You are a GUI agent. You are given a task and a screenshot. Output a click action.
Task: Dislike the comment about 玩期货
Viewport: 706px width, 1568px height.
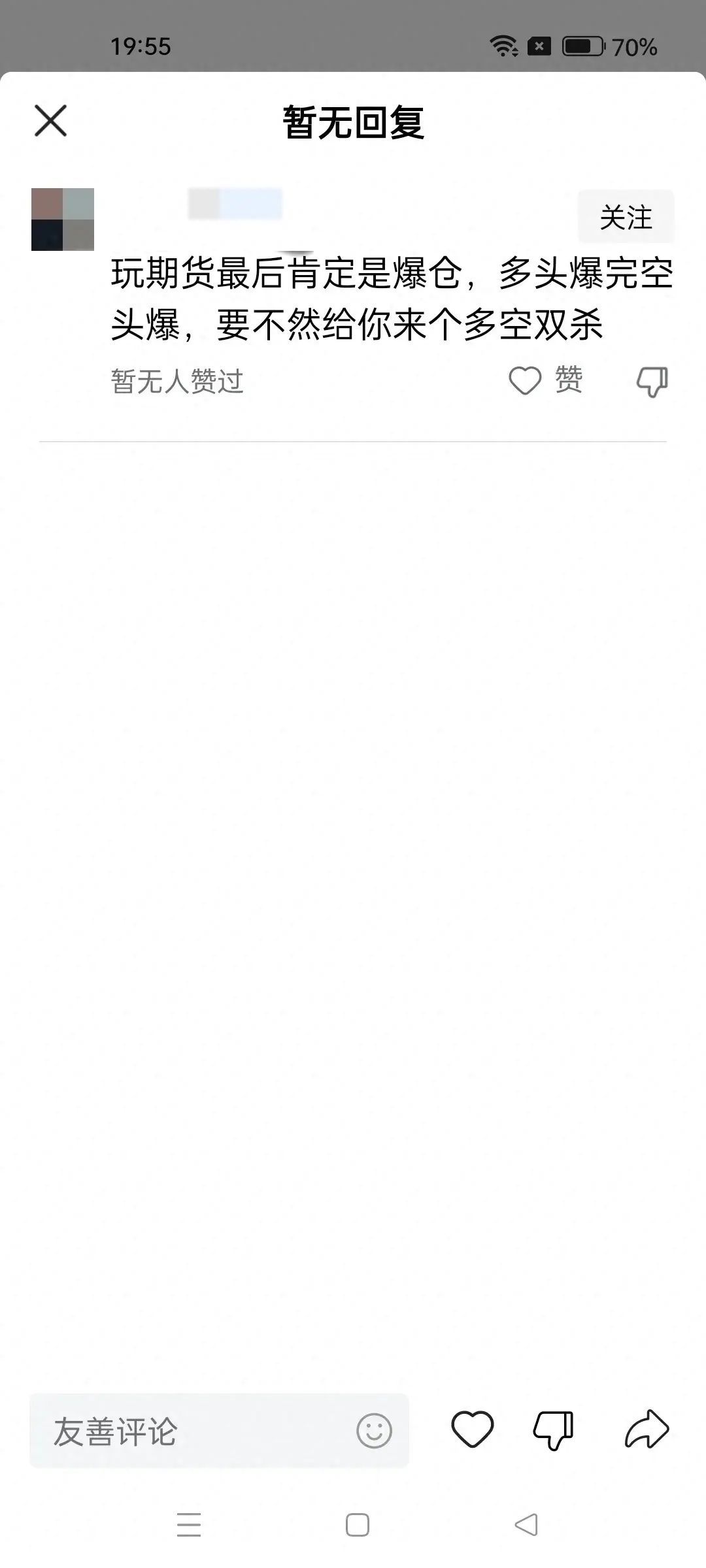click(x=652, y=382)
